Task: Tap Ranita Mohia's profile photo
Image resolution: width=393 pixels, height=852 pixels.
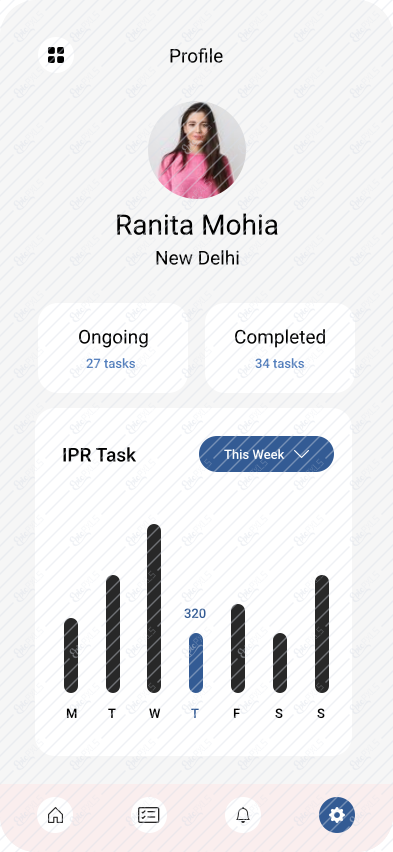Action: pyautogui.click(x=197, y=150)
